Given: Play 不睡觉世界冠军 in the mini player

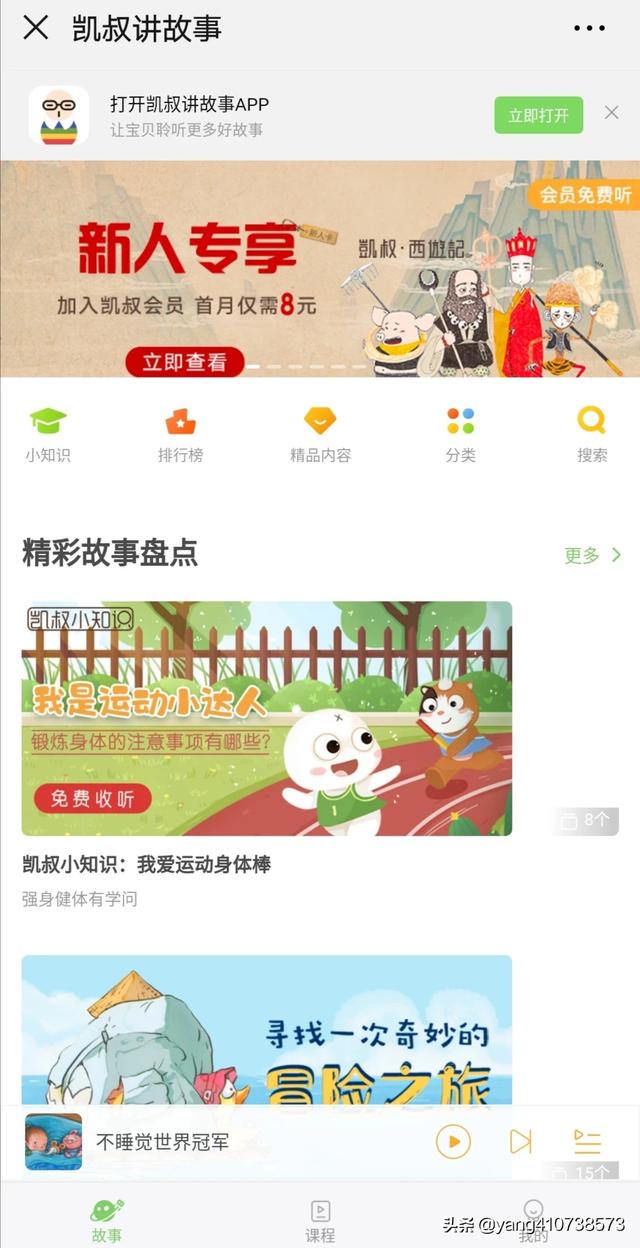Looking at the screenshot, I should tap(453, 1141).
